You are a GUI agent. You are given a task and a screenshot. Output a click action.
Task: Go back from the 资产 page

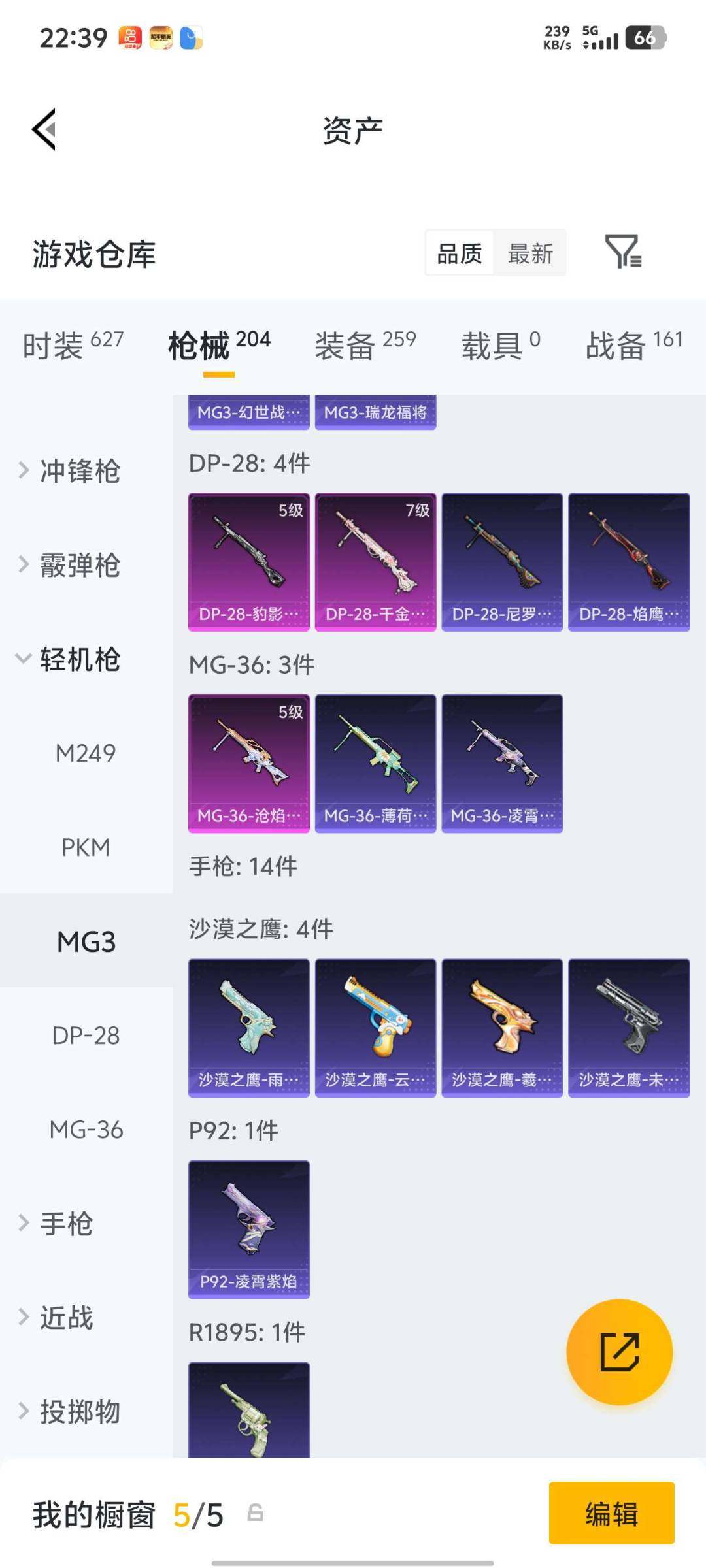point(44,129)
